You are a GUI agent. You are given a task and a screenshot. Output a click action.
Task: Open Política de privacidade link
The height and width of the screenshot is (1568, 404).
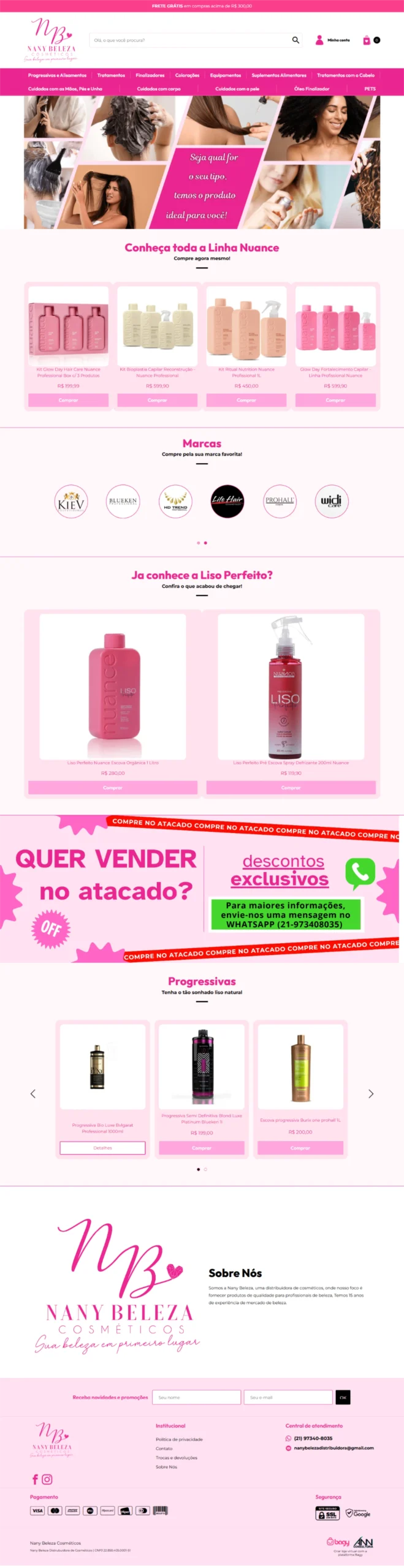point(179,1439)
